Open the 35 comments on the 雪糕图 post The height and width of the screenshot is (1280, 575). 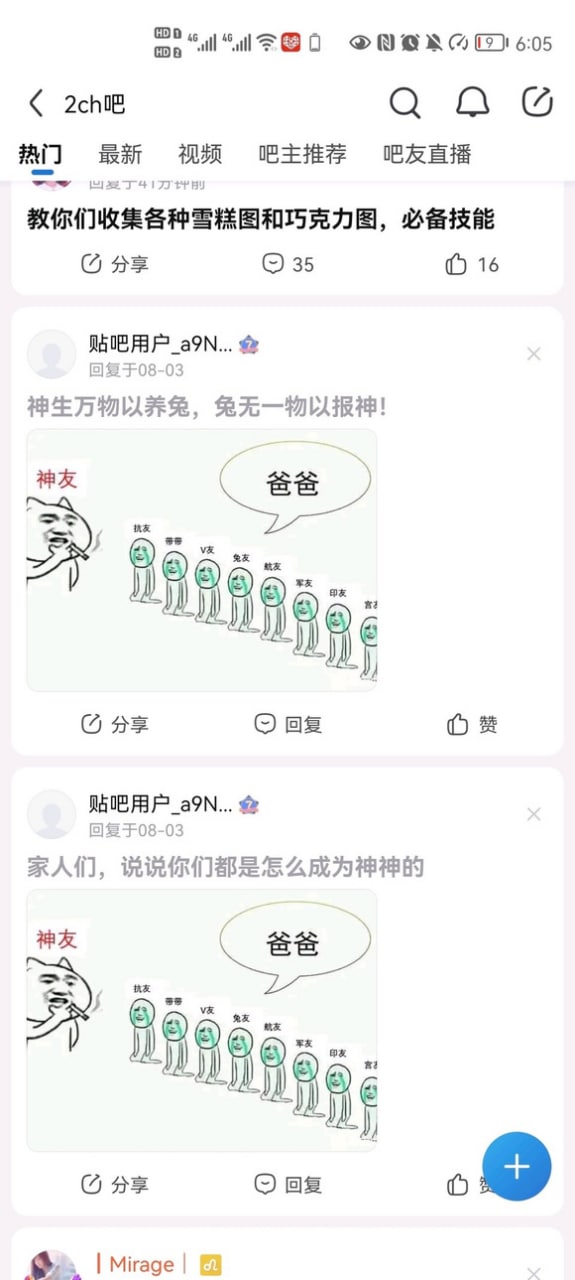tap(288, 264)
